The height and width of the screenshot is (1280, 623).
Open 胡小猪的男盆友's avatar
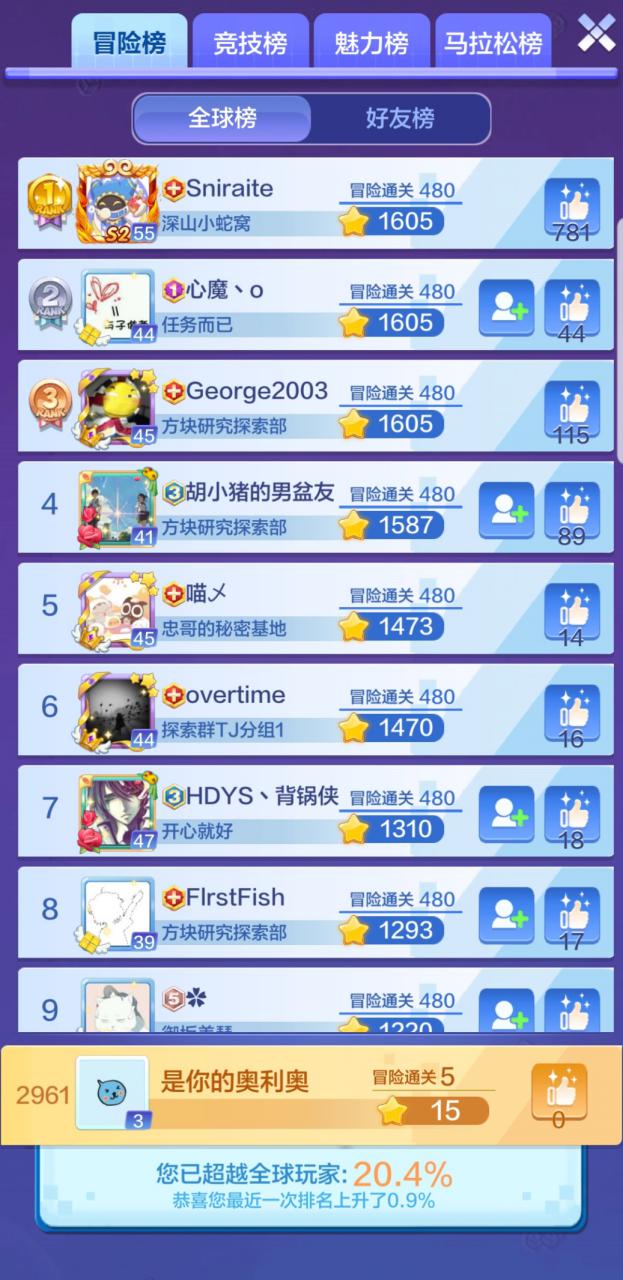pyautogui.click(x=118, y=508)
